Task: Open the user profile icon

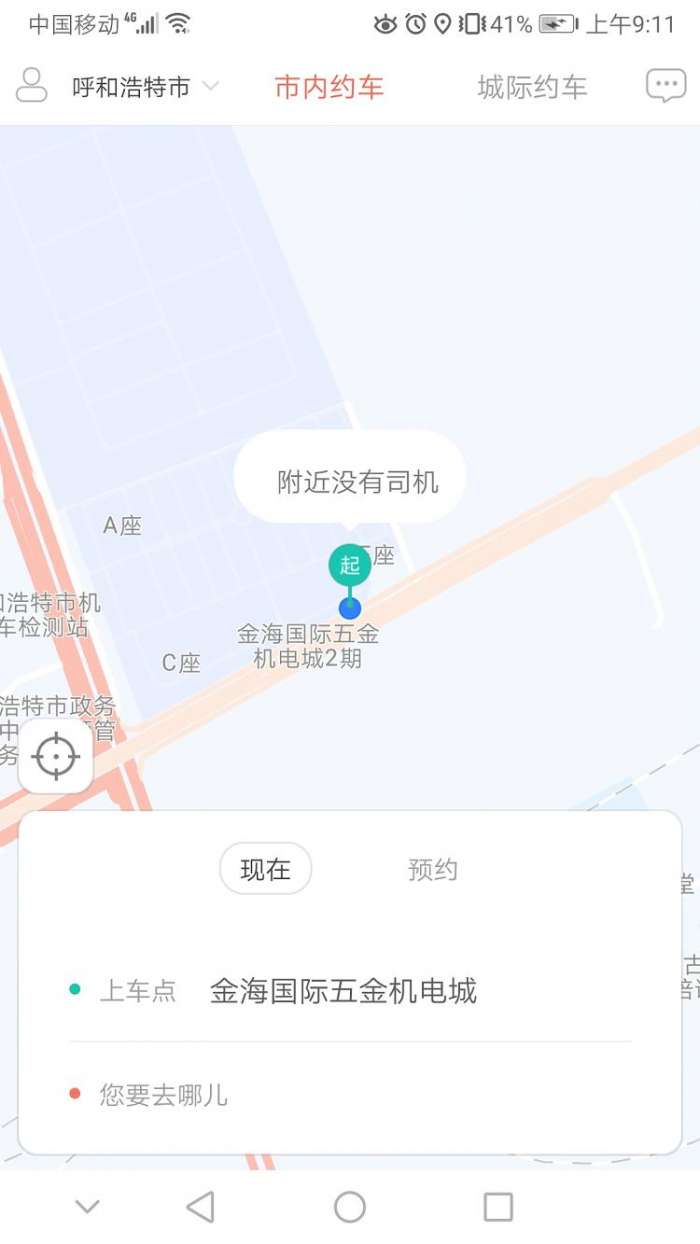Action: pos(32,86)
